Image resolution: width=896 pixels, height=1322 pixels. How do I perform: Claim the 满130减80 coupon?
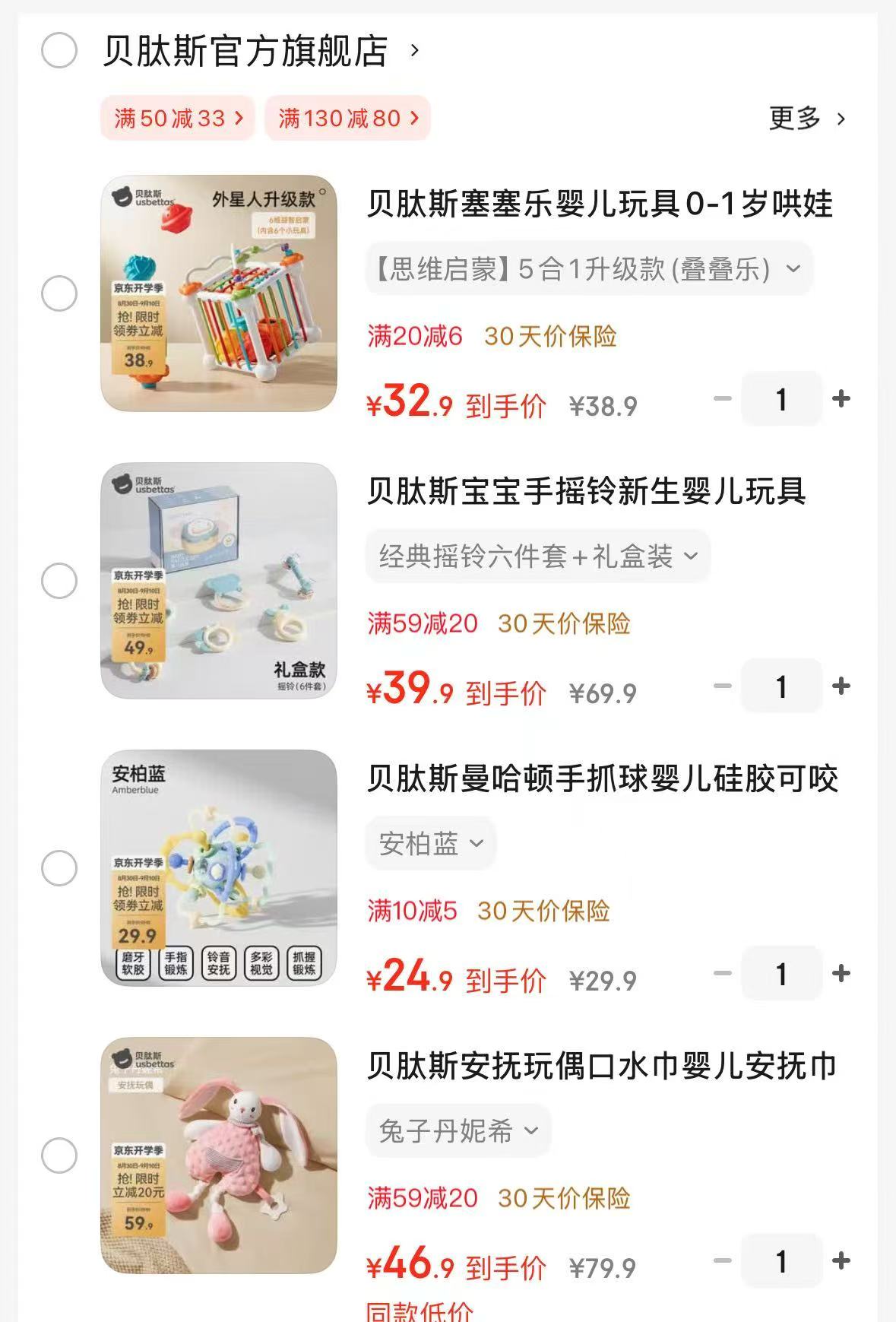(346, 119)
